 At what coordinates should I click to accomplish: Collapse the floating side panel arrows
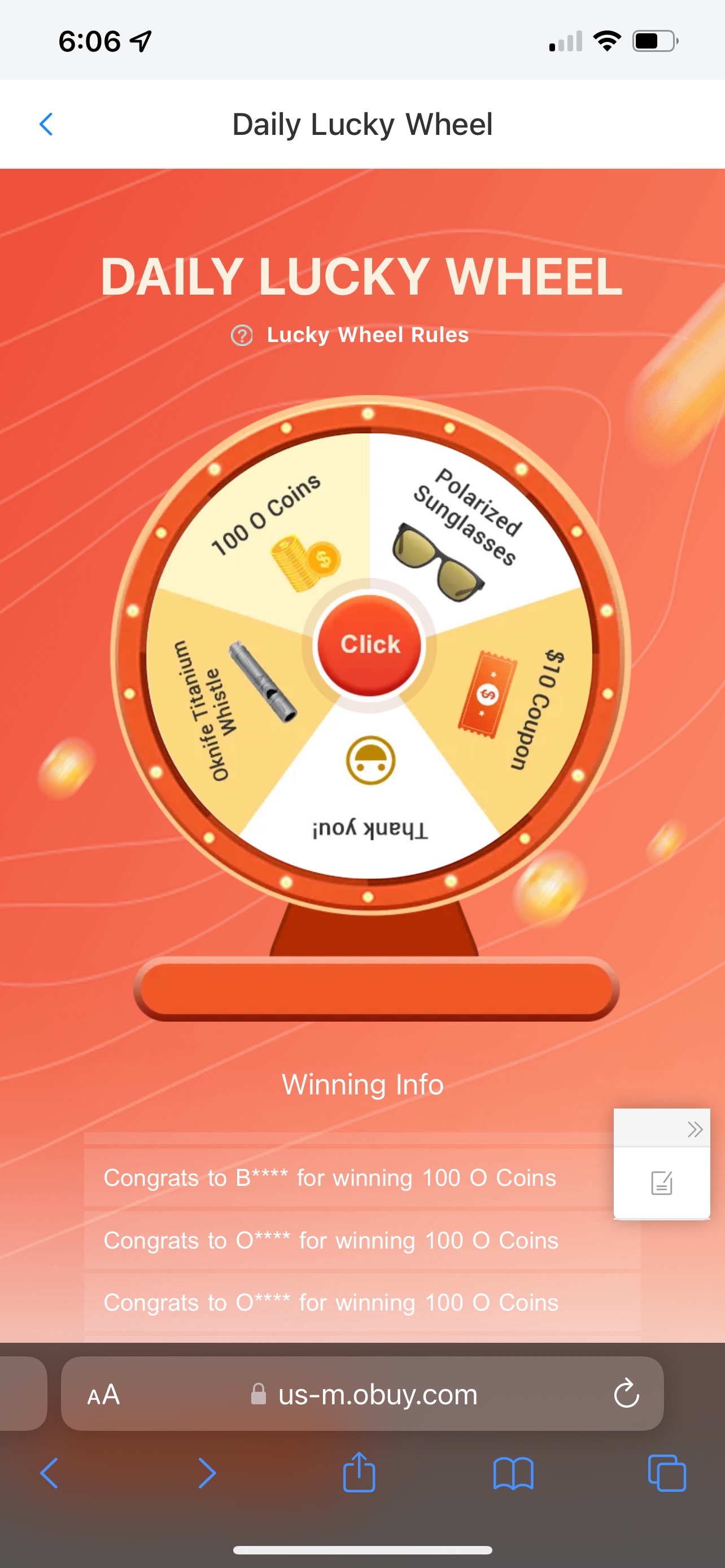coord(694,1130)
